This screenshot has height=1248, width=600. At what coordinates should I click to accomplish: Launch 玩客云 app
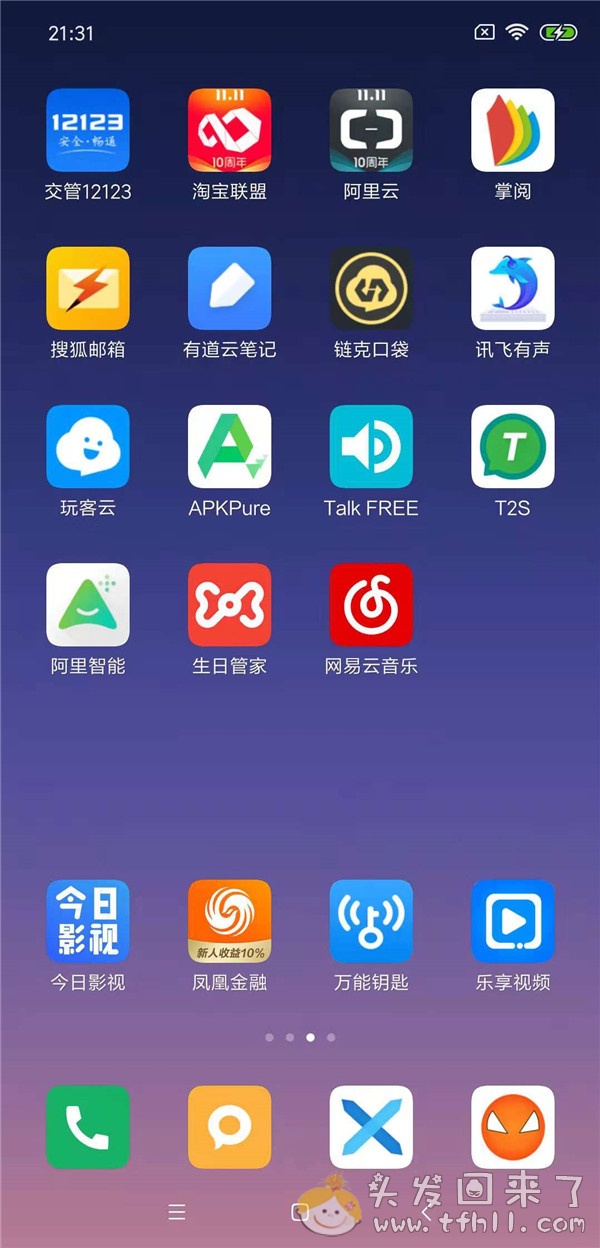(x=88, y=446)
